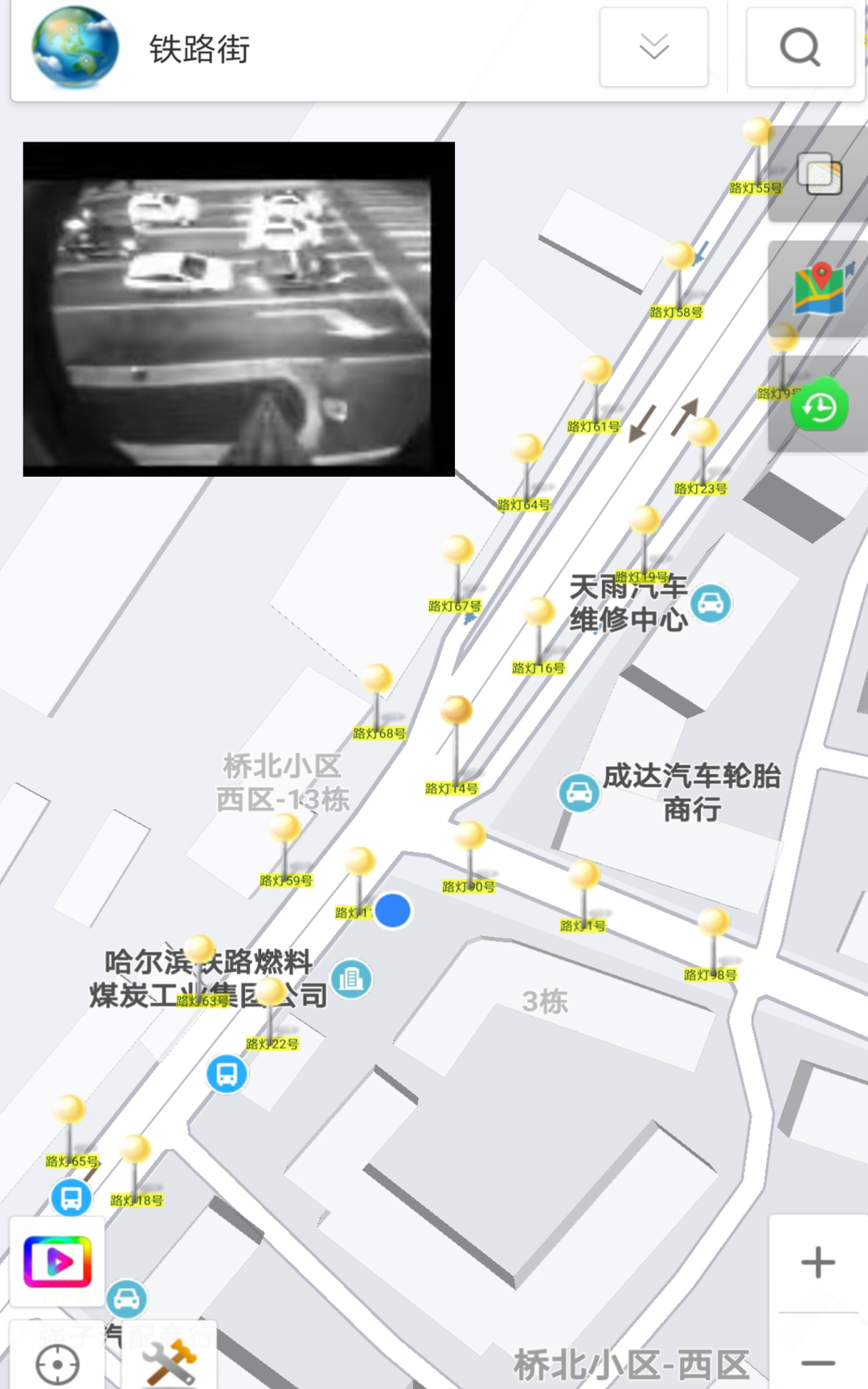
Task: Tap the 成达汽车轮胎商行 car icon
Action: [x=579, y=793]
